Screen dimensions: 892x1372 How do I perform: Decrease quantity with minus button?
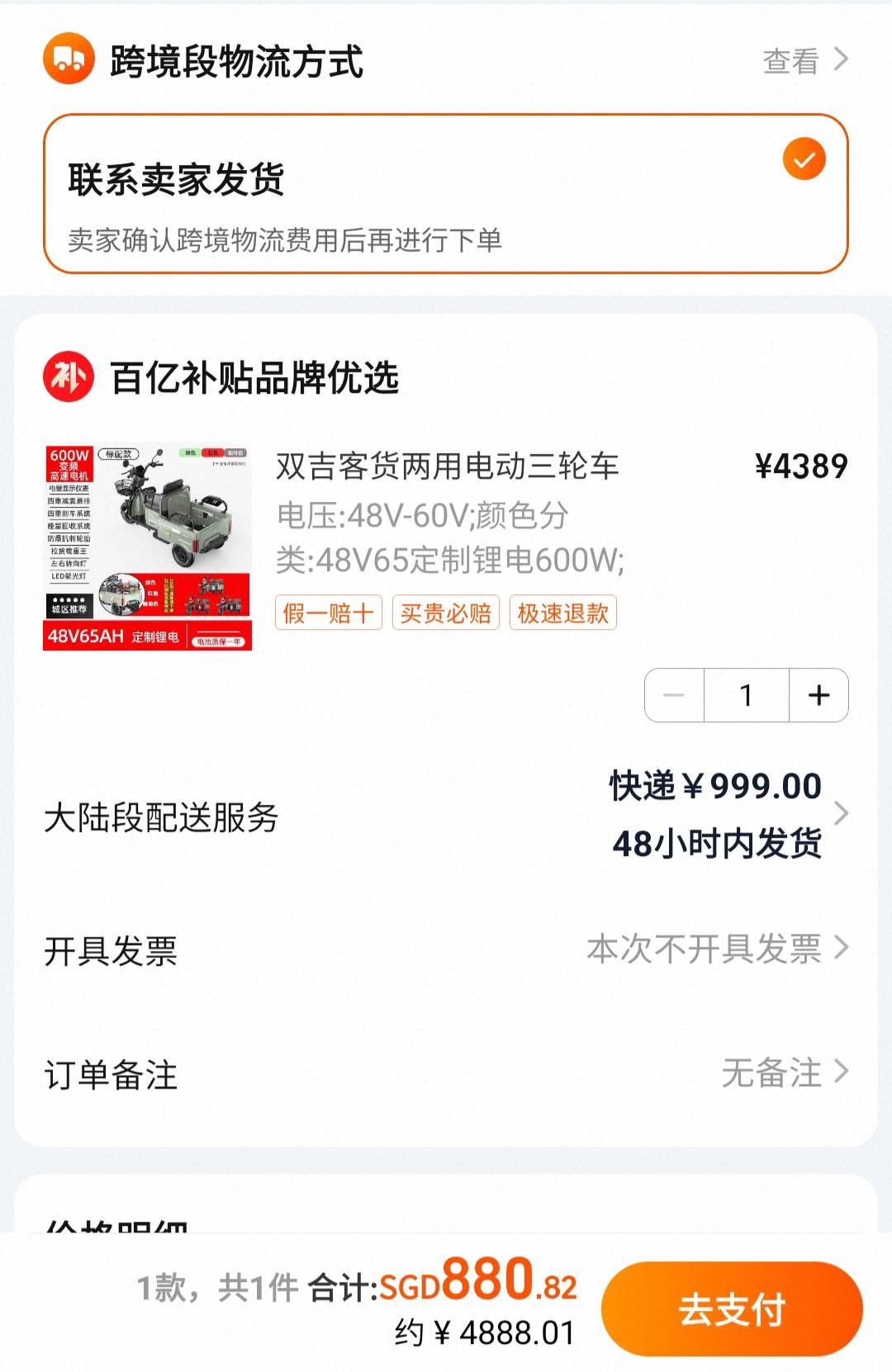[674, 695]
